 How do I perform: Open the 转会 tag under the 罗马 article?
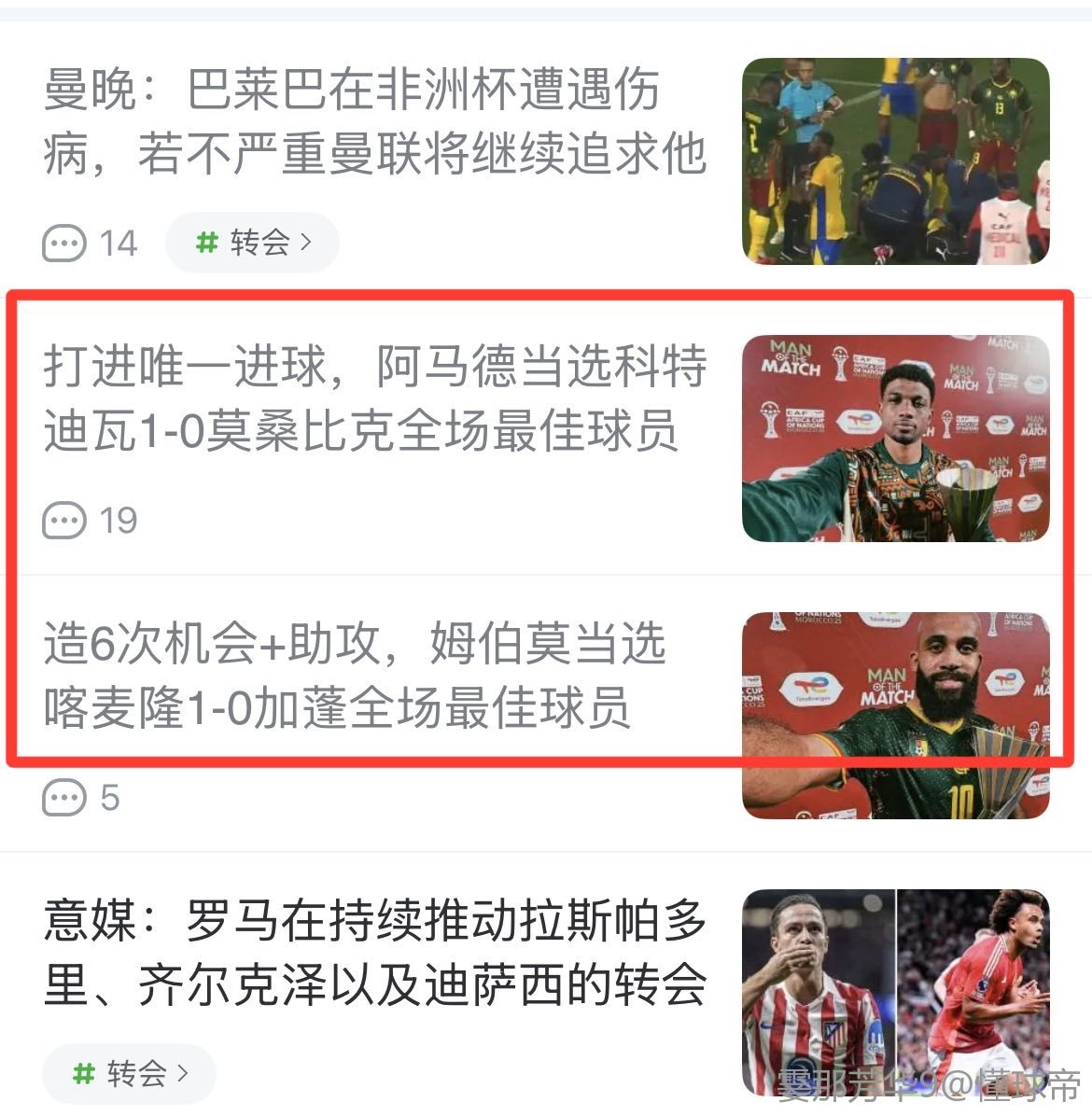click(129, 1073)
